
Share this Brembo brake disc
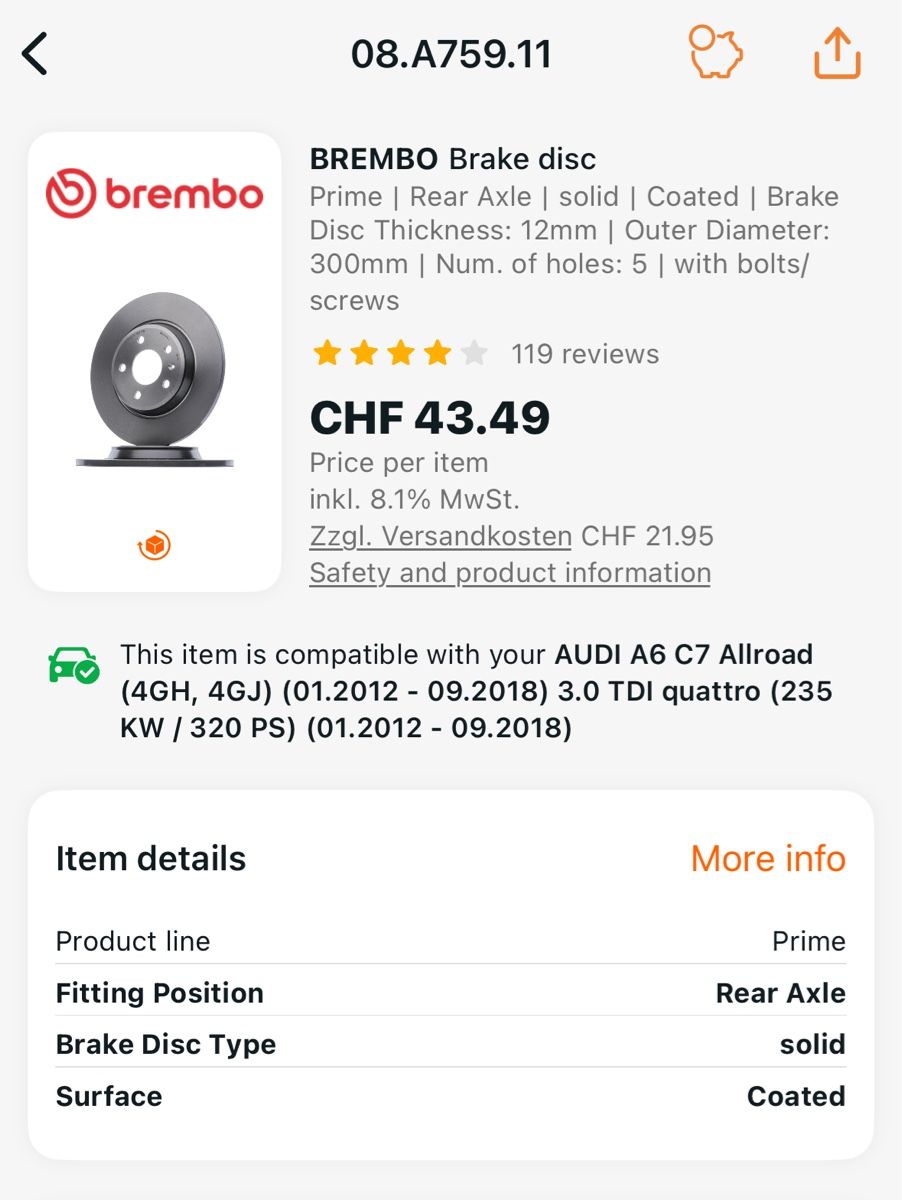pyautogui.click(x=837, y=52)
